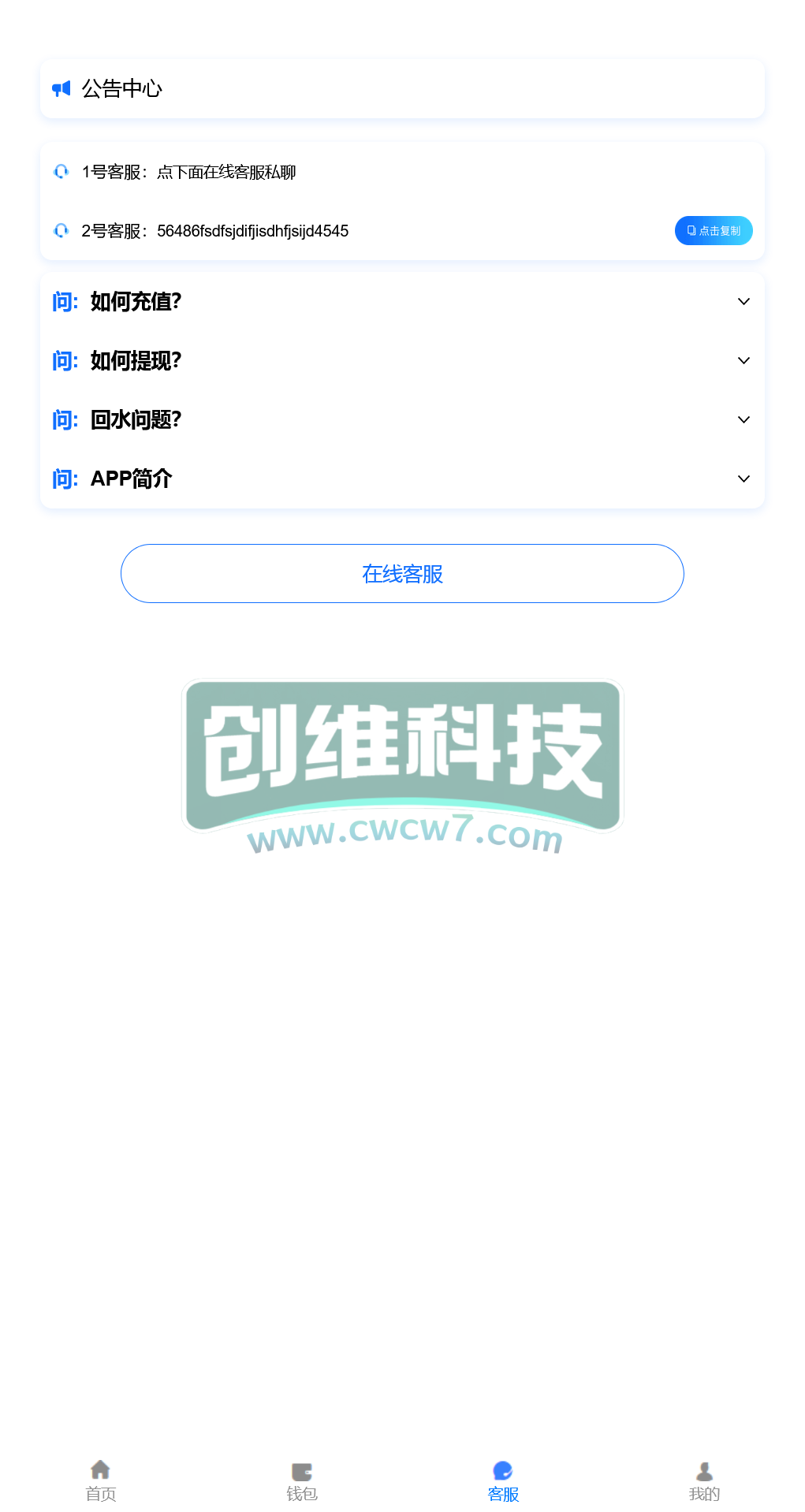Open 在线客服 online support
The image size is (805, 1512).
[402, 573]
